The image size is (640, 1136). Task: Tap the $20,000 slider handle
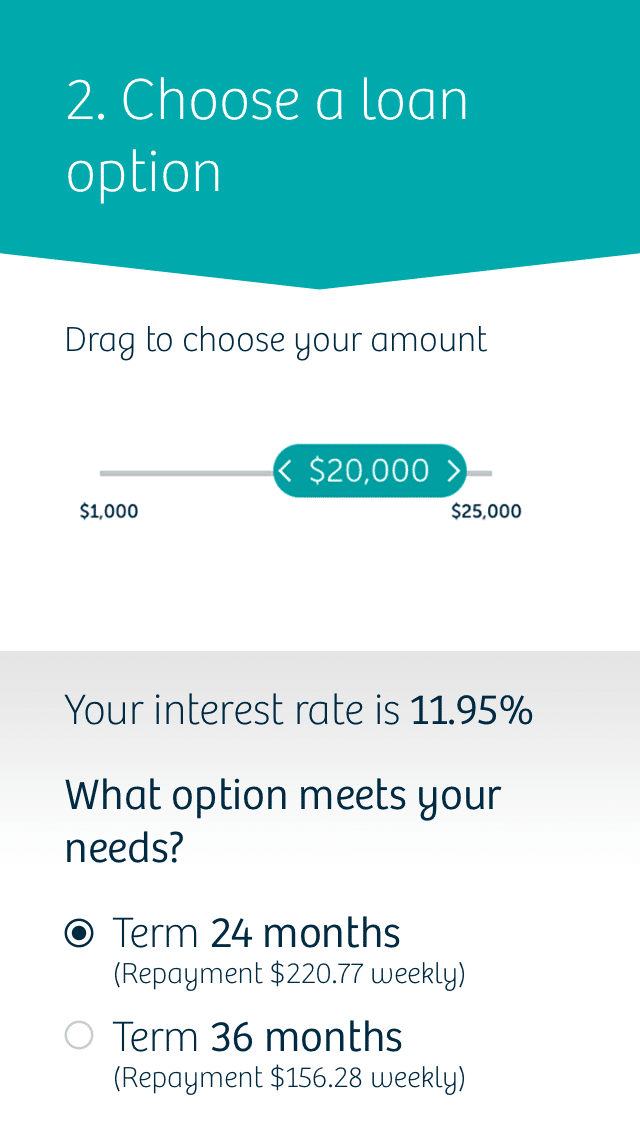coord(369,471)
